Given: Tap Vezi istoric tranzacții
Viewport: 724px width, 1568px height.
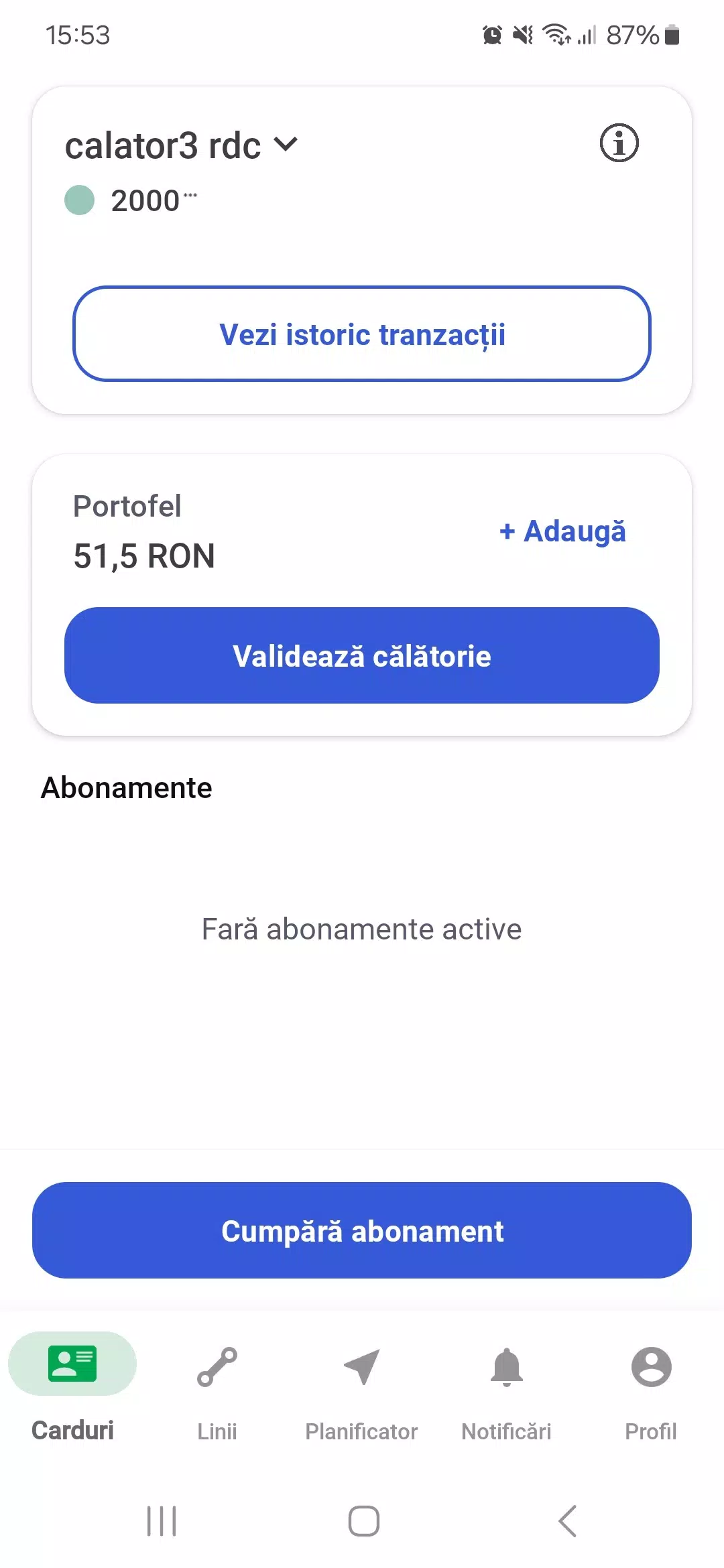Looking at the screenshot, I should (x=361, y=334).
